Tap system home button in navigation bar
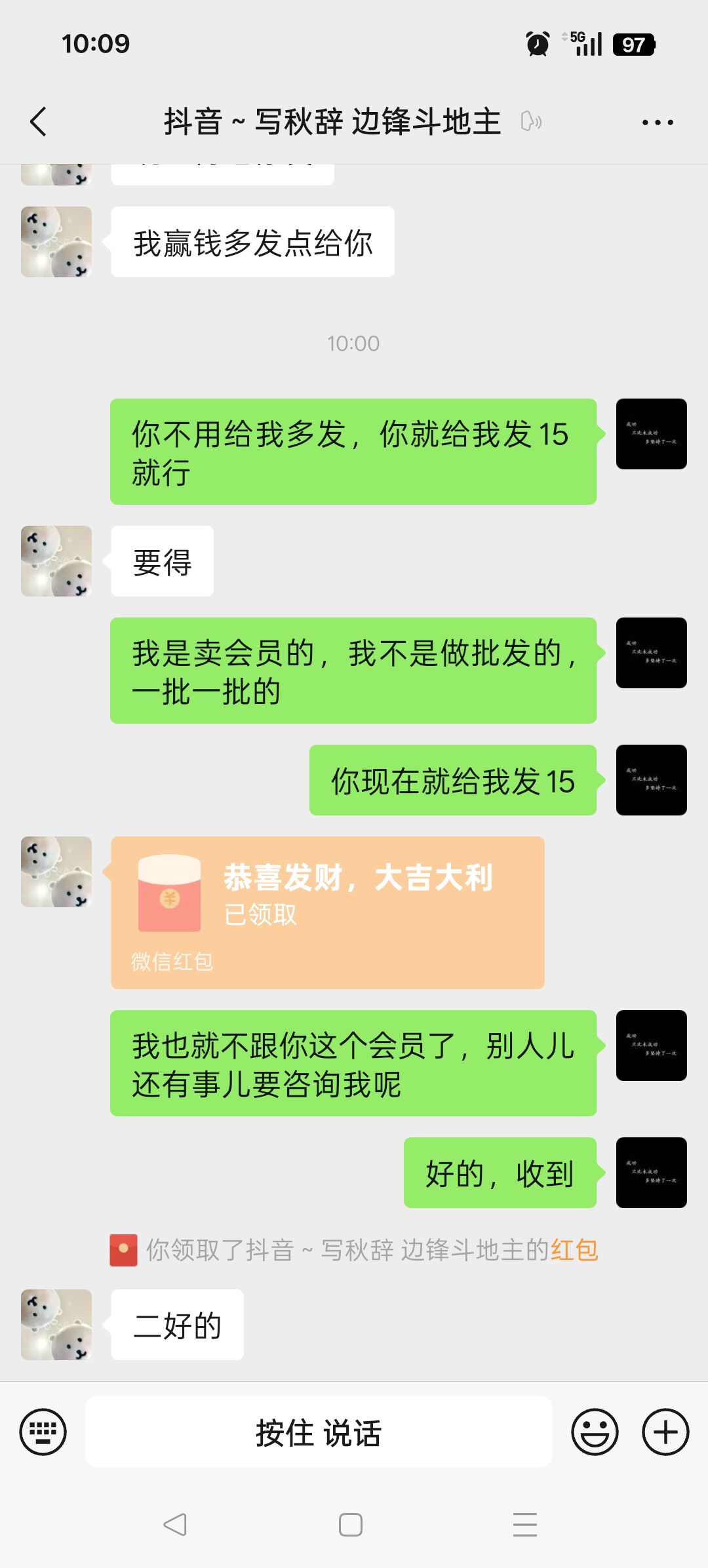Screen dimensions: 708x1568 pos(351,1525)
